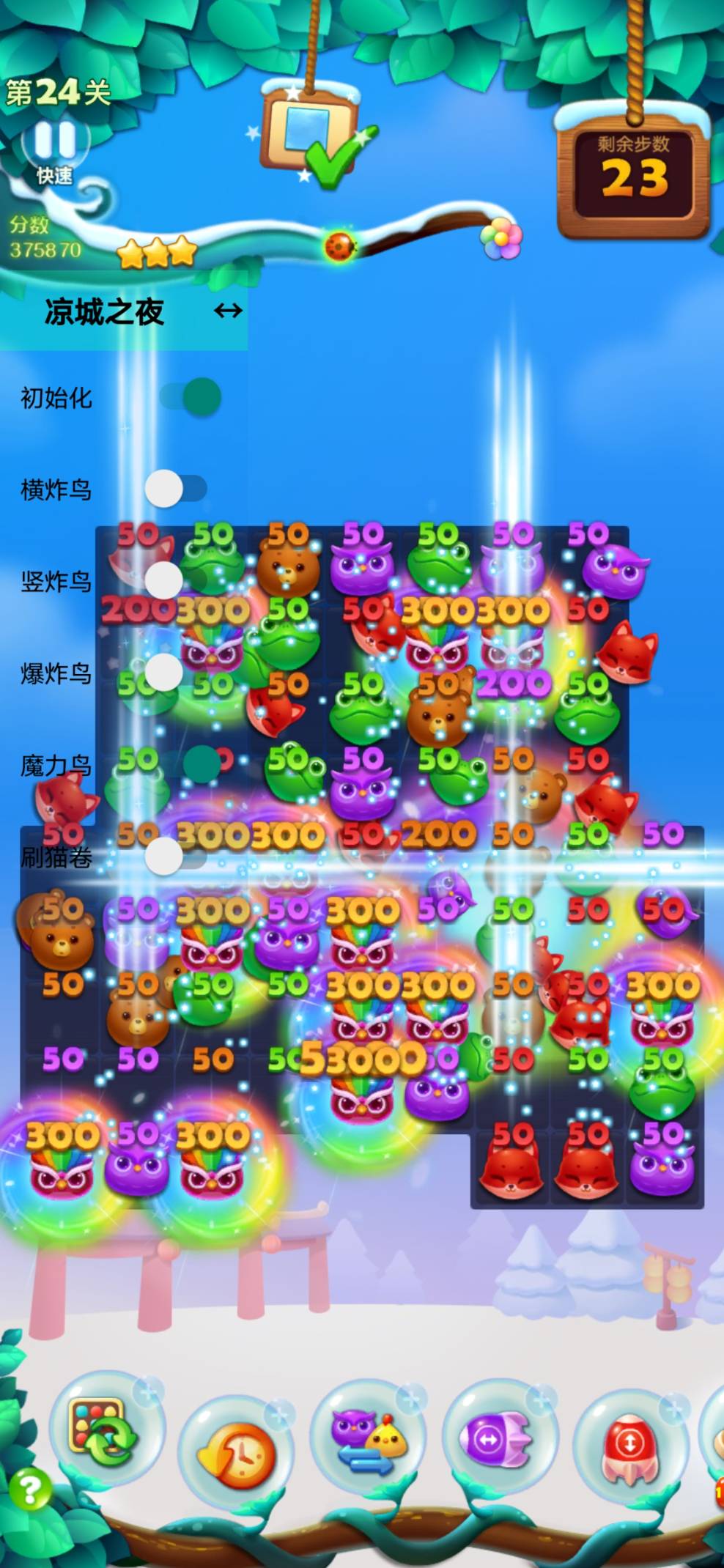Turn off the 魔力鸟 switch
Viewport: 724px width, 1568px height.
tap(191, 764)
